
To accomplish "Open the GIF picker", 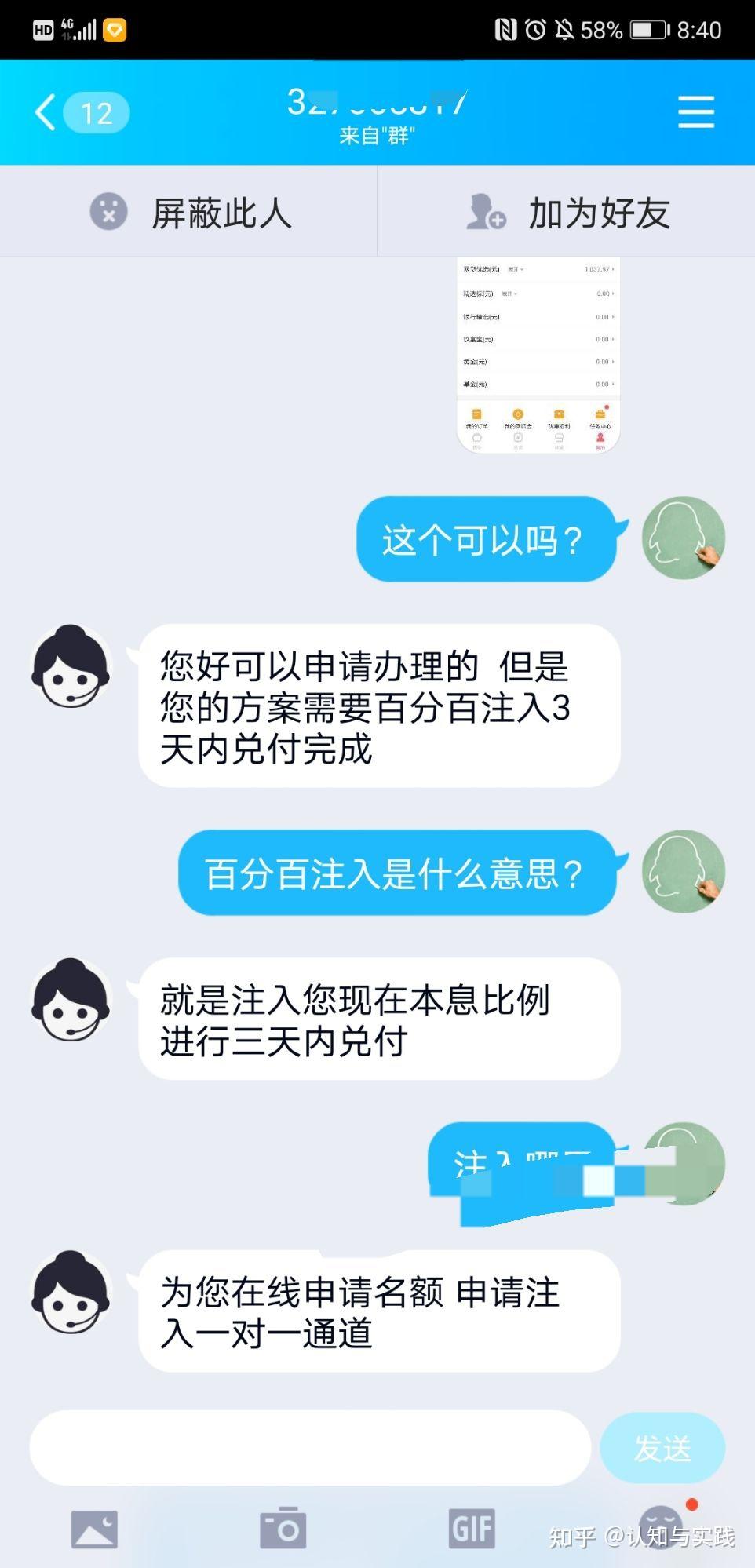I will 472,1529.
